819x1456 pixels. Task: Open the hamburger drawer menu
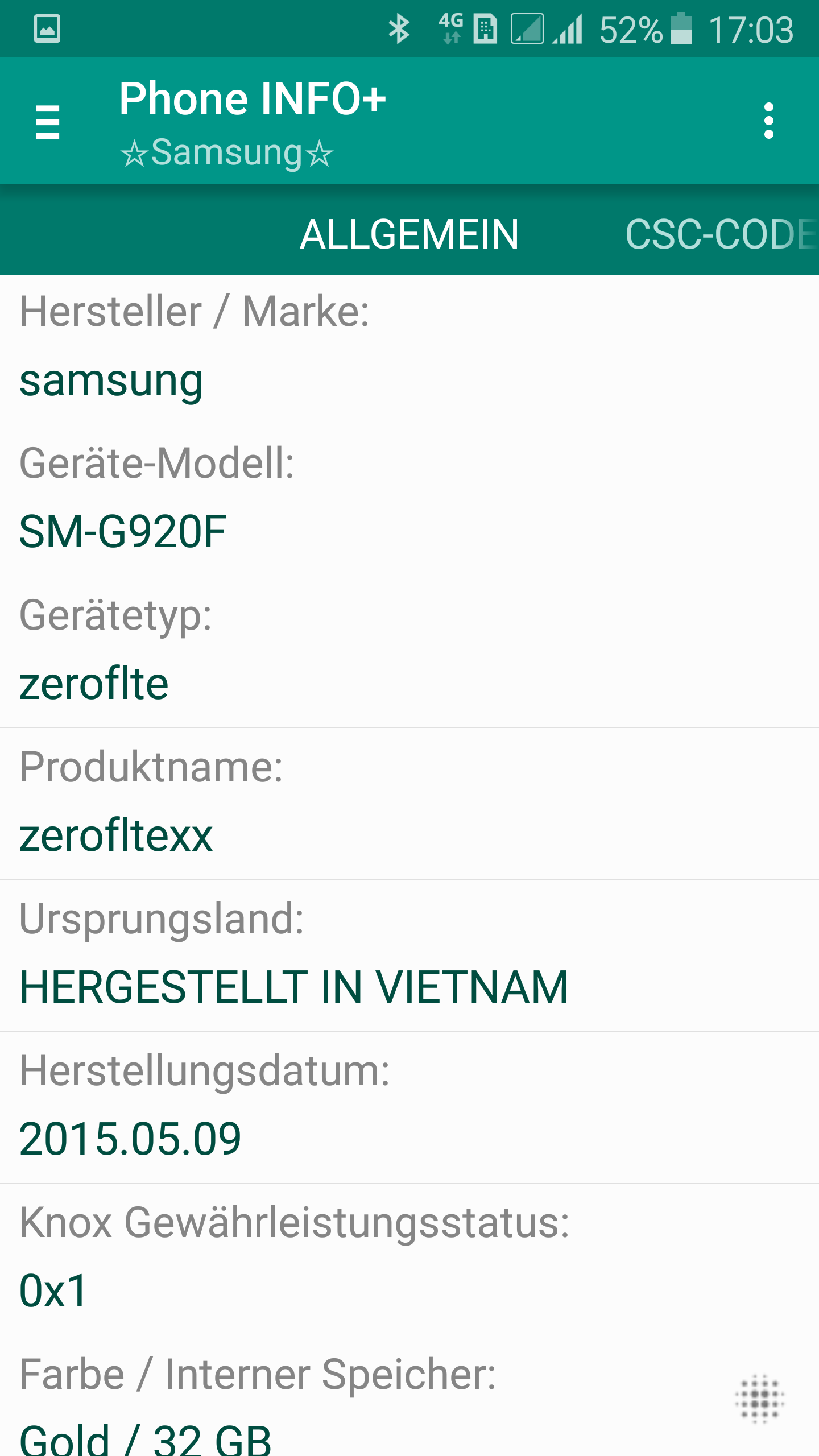[x=48, y=121]
